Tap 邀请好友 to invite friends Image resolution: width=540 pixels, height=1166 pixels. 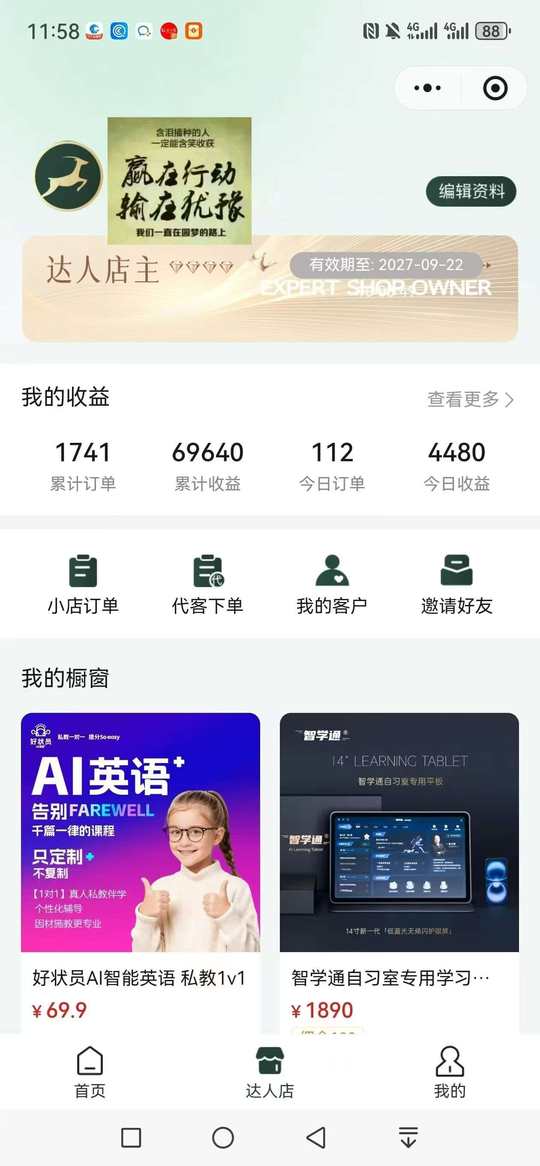coord(457,585)
